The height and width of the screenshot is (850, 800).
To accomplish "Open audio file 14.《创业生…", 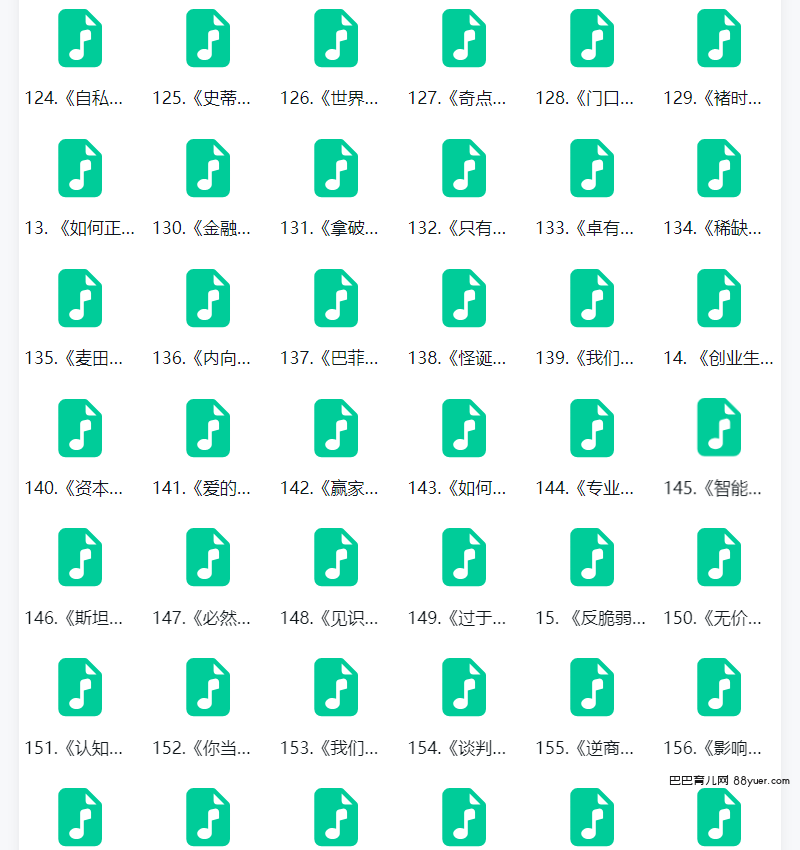I will (x=719, y=297).
